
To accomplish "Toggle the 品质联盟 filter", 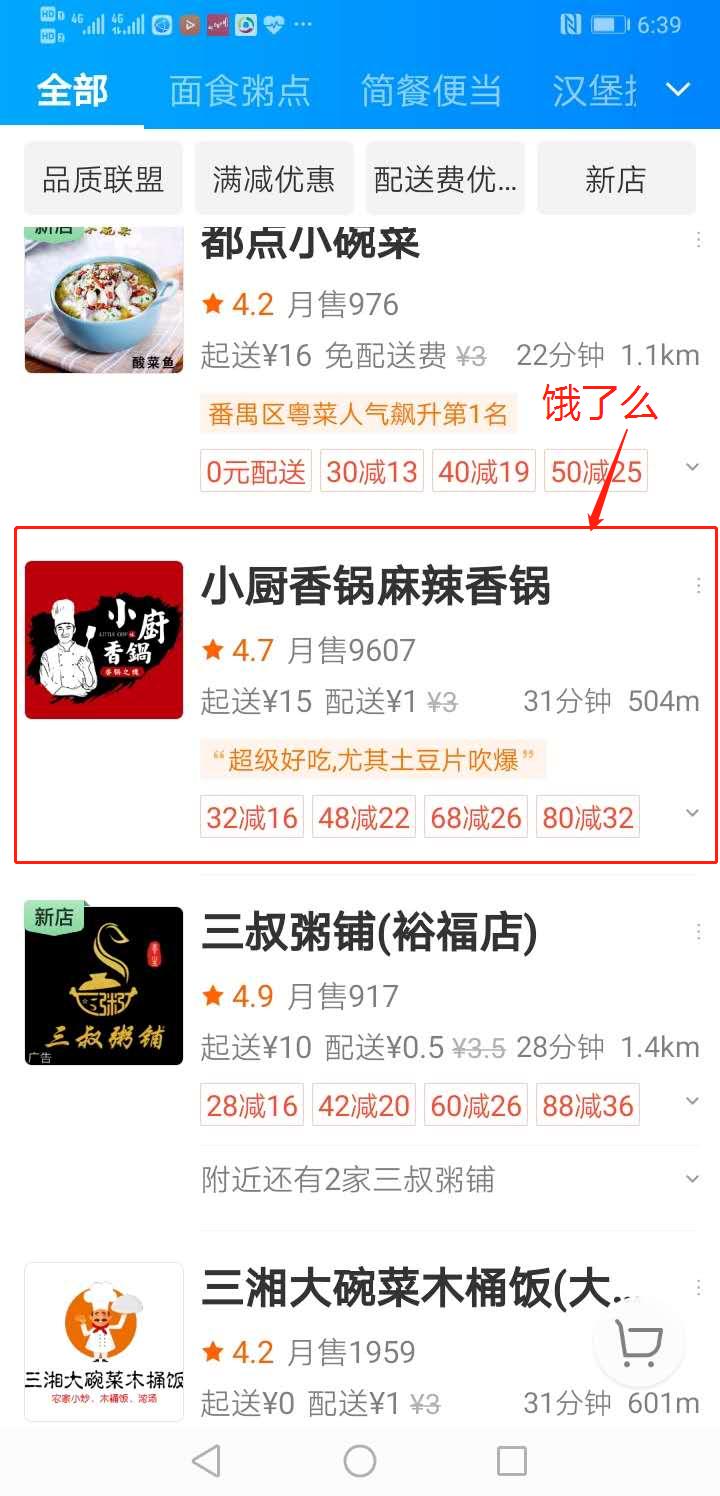I will pyautogui.click(x=103, y=177).
